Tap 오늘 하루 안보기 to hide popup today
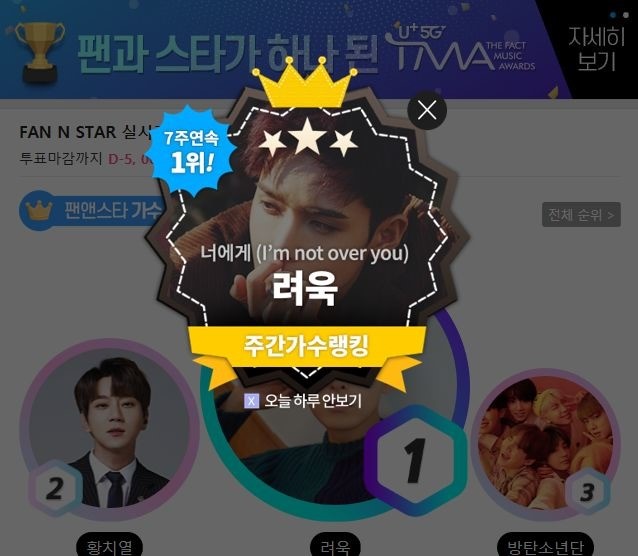 pos(304,401)
